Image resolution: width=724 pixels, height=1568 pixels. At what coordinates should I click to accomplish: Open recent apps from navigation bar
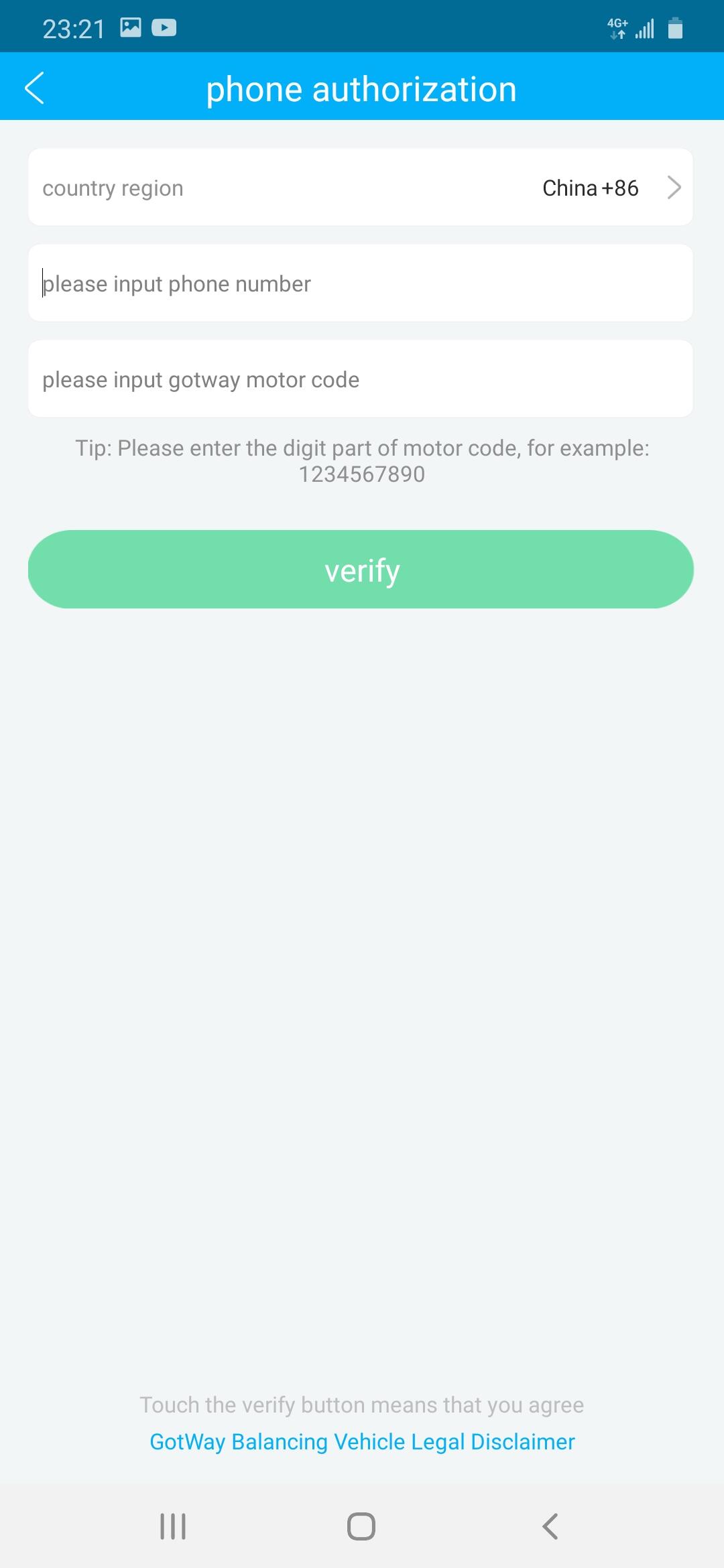click(173, 1526)
